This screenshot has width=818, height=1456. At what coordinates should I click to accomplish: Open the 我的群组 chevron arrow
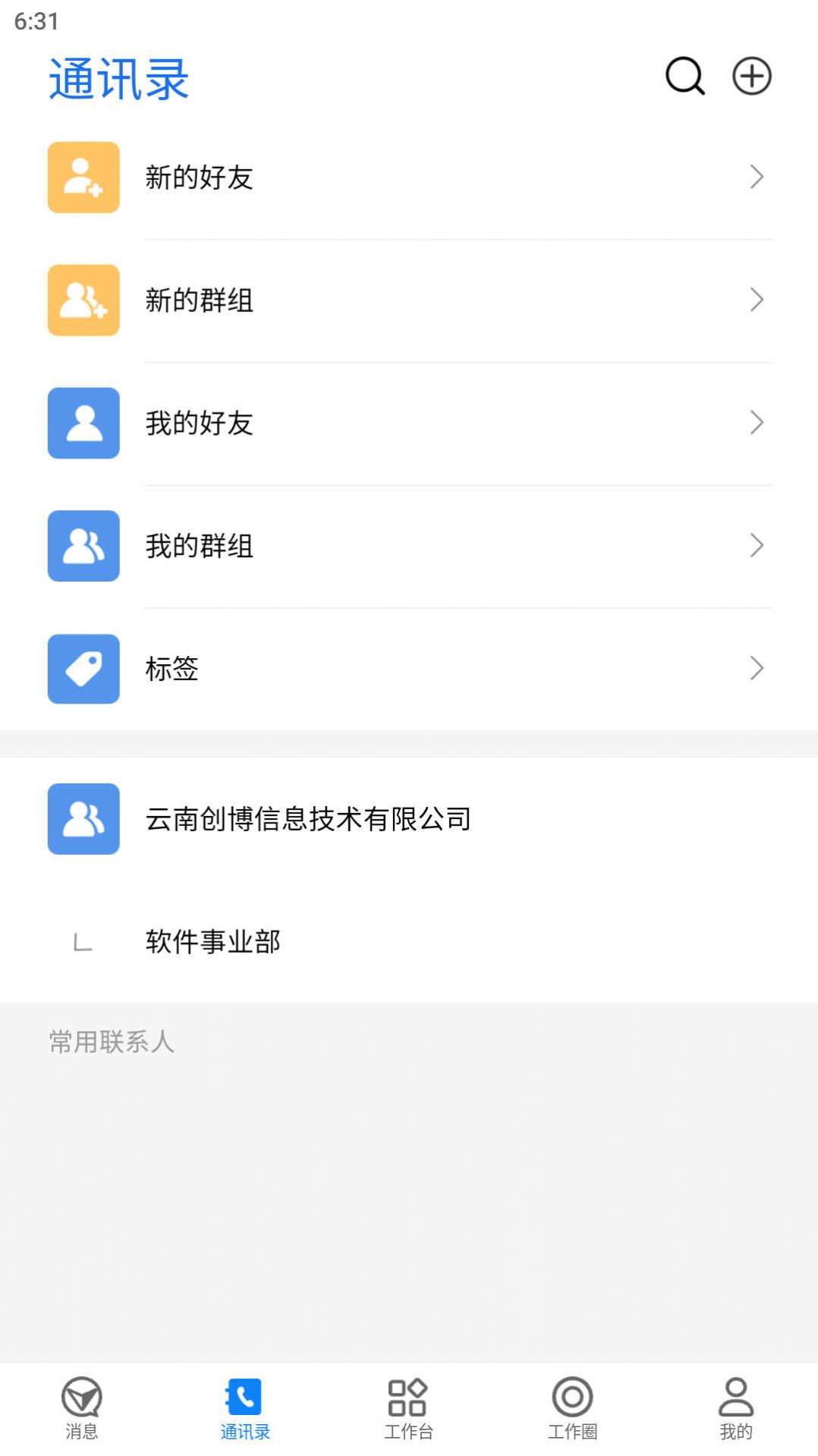(756, 547)
